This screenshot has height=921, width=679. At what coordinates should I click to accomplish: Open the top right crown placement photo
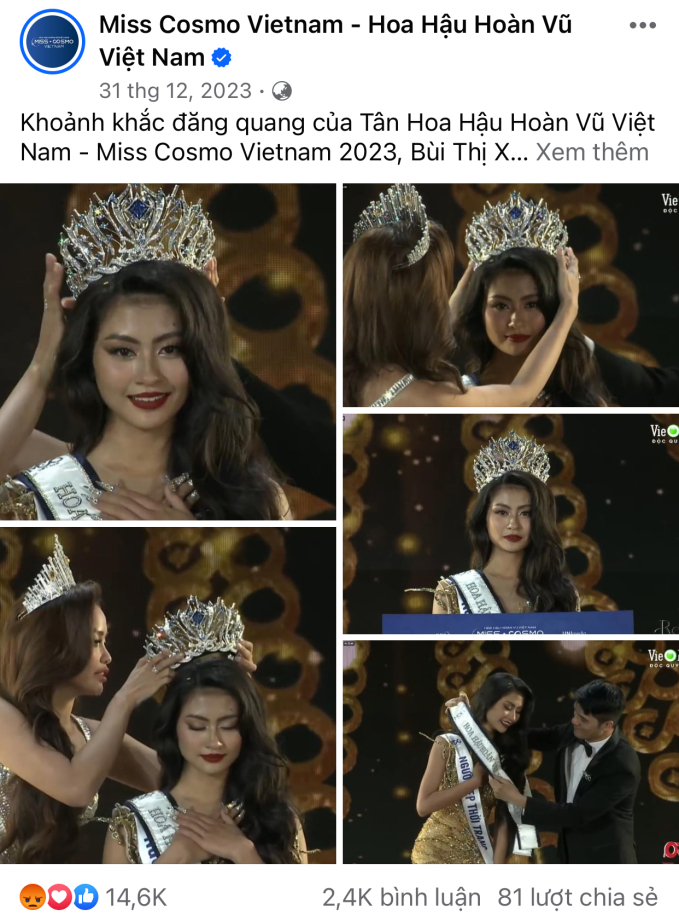click(510, 295)
